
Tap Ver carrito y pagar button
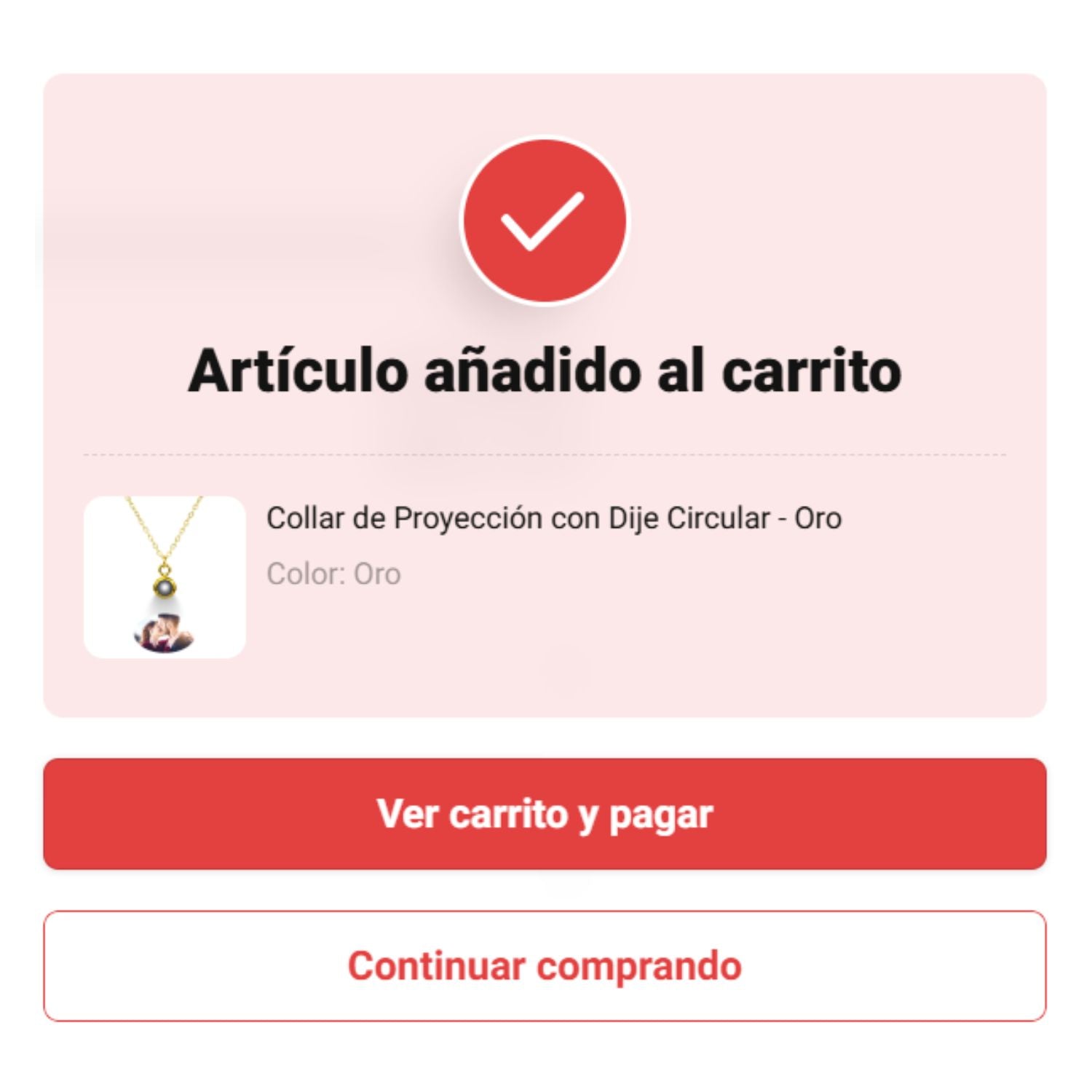pyautogui.click(x=545, y=813)
